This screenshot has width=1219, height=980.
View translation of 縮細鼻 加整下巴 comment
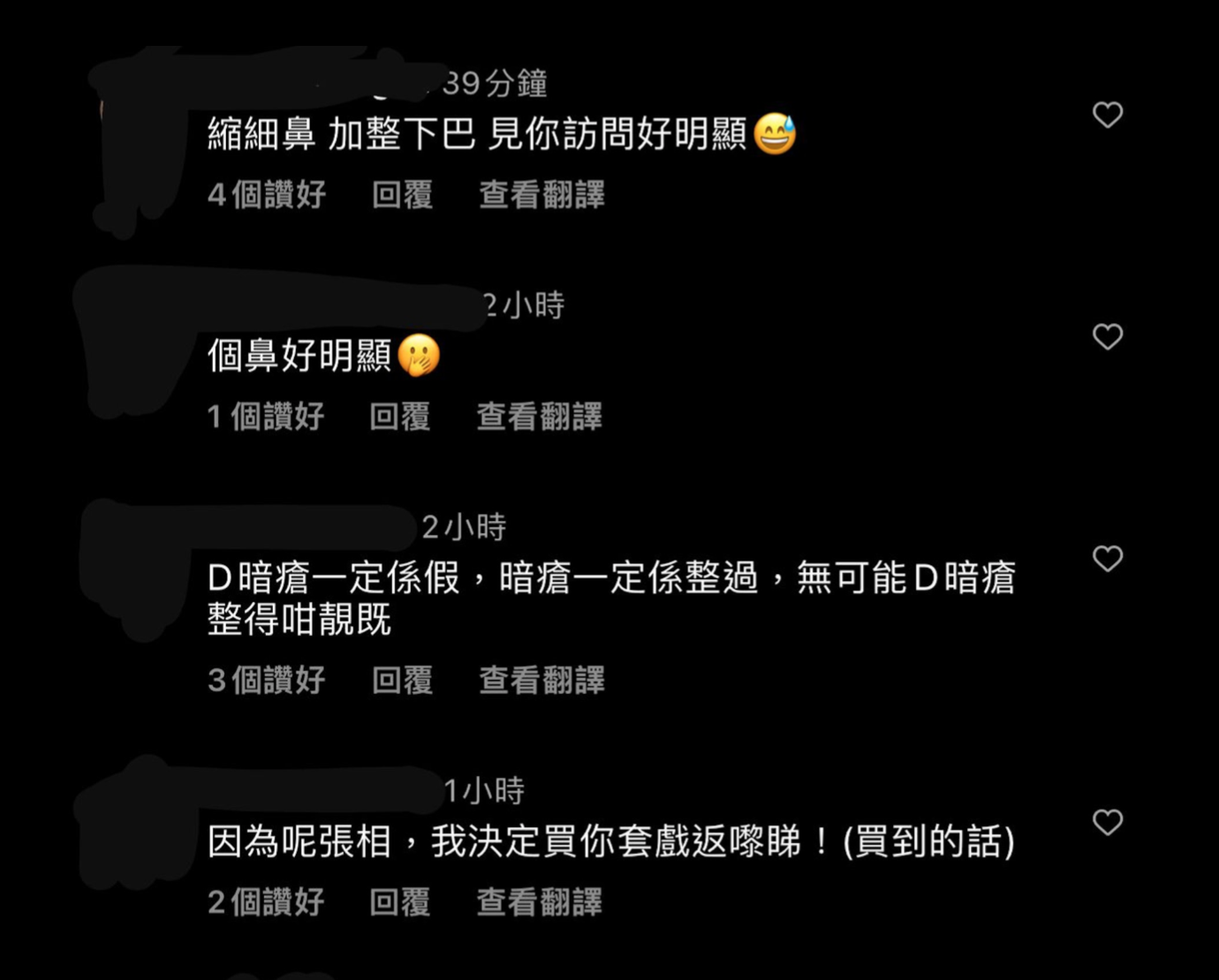click(541, 194)
